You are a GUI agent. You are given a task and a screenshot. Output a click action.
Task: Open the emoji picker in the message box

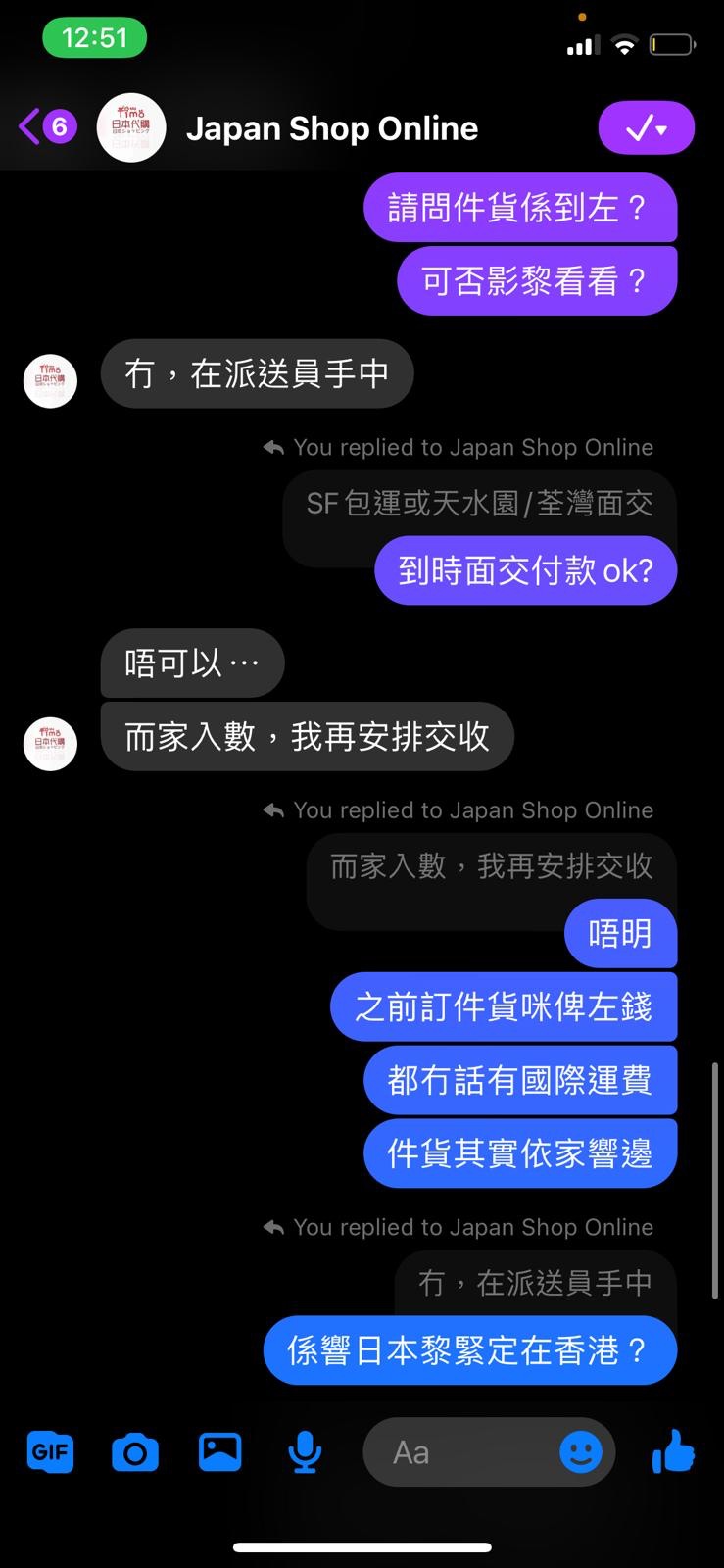click(x=580, y=1451)
